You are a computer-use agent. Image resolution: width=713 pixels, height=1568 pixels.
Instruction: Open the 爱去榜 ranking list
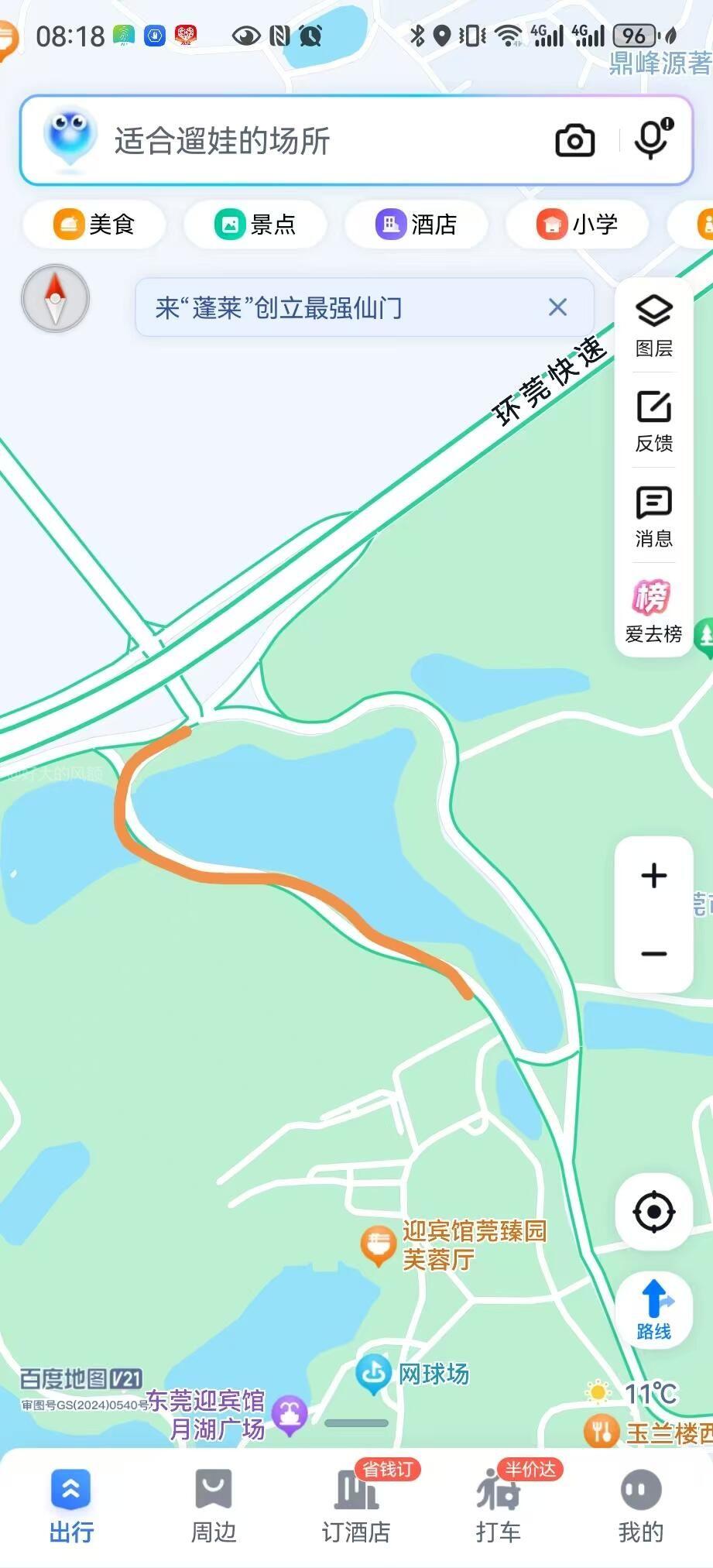654,612
